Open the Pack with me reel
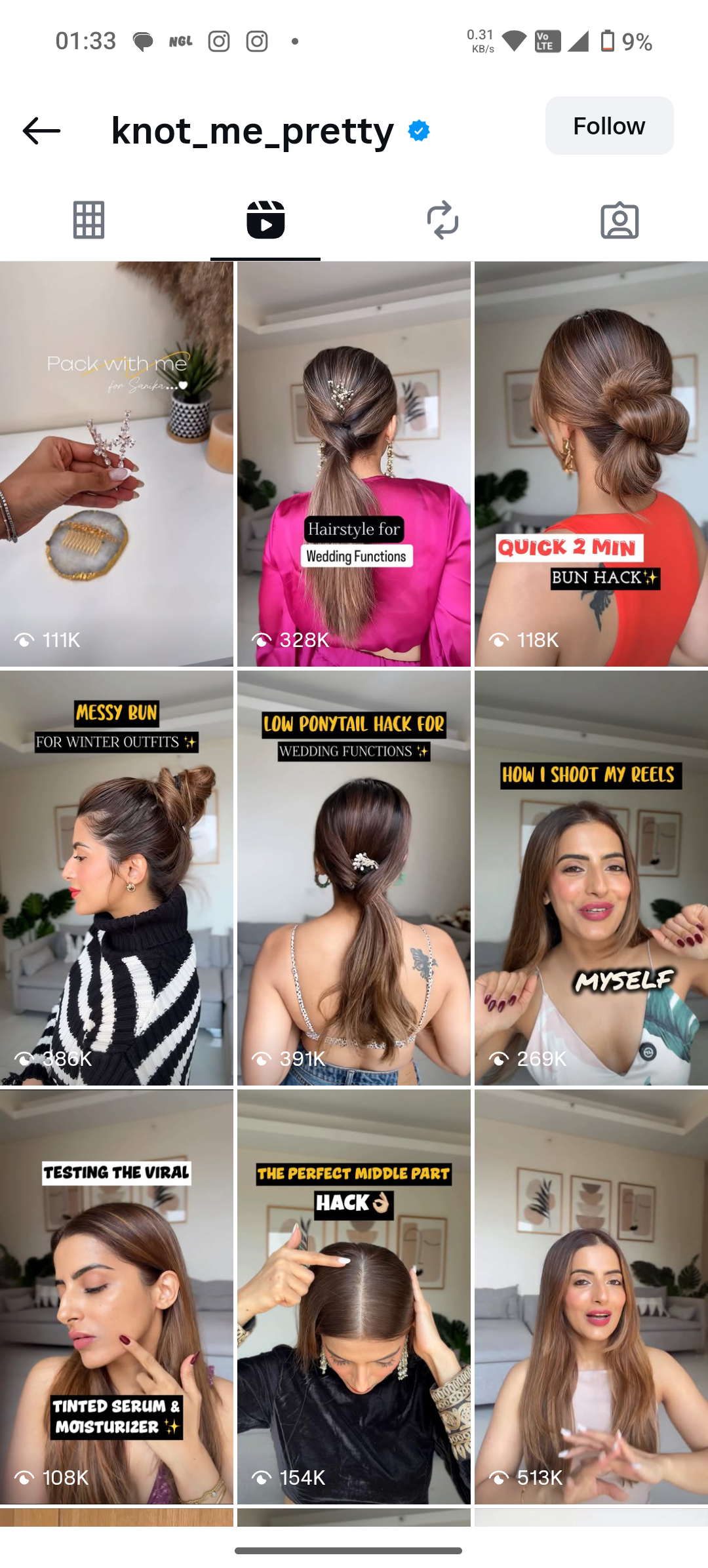This screenshot has height=1568, width=708. click(117, 464)
